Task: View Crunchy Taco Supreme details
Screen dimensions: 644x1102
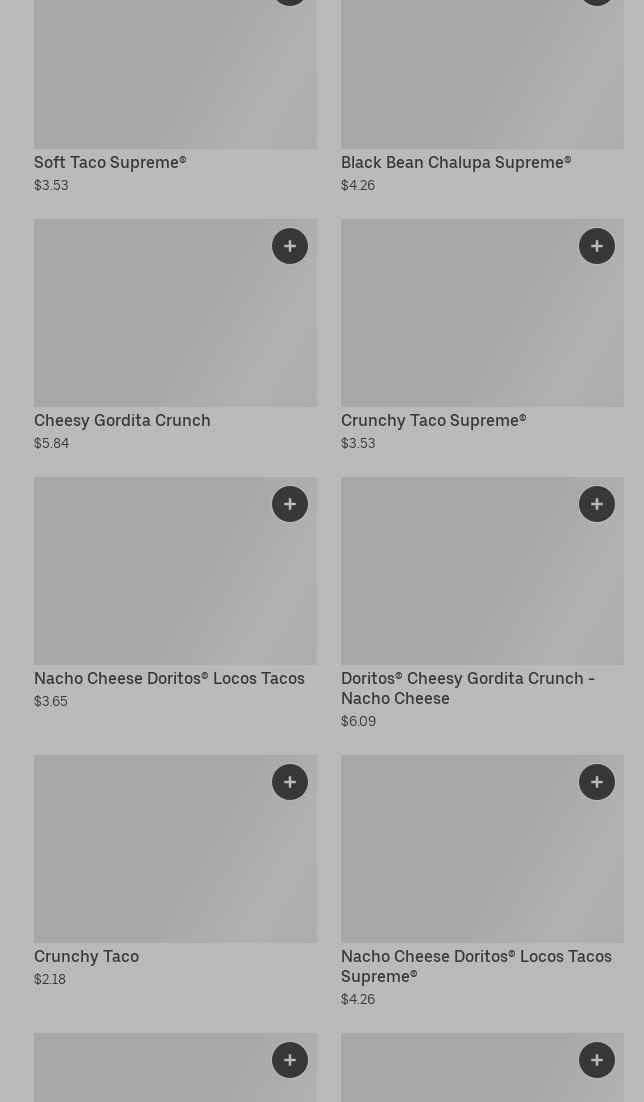Action: click(x=433, y=420)
